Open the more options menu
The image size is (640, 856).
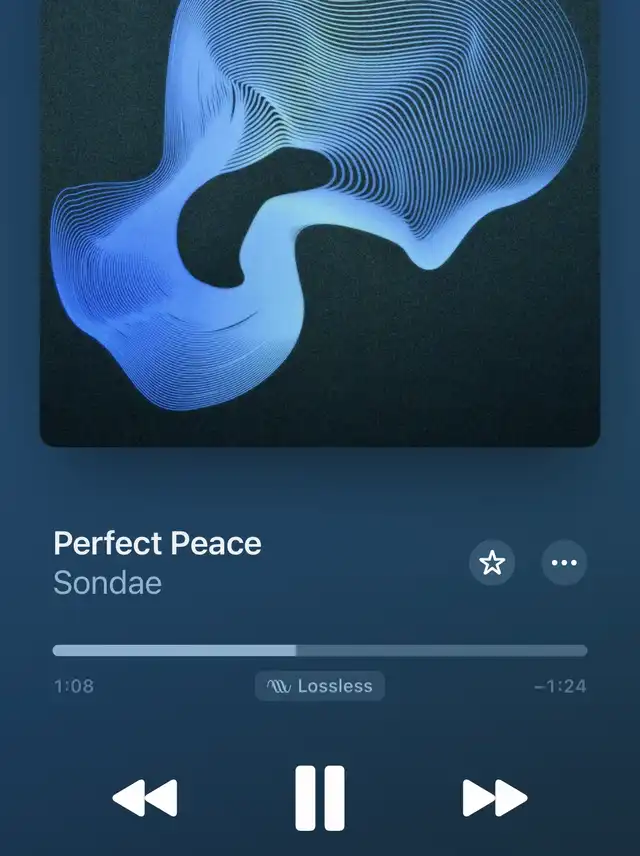(x=564, y=563)
